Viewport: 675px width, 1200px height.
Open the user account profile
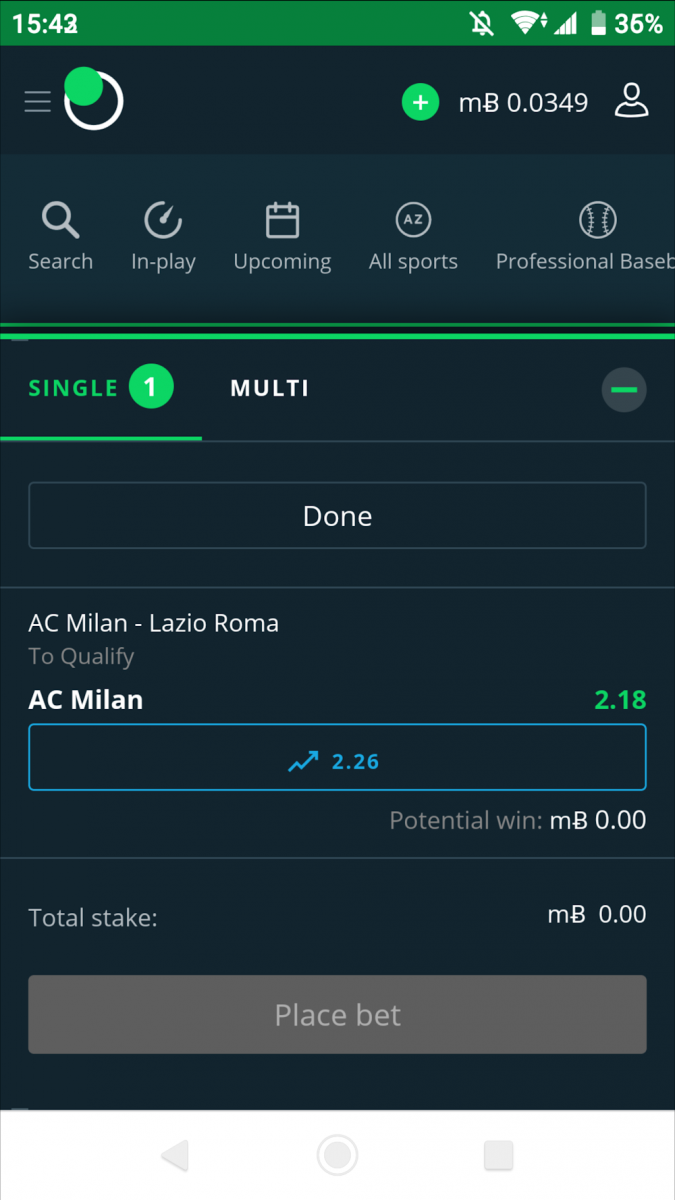[631, 102]
